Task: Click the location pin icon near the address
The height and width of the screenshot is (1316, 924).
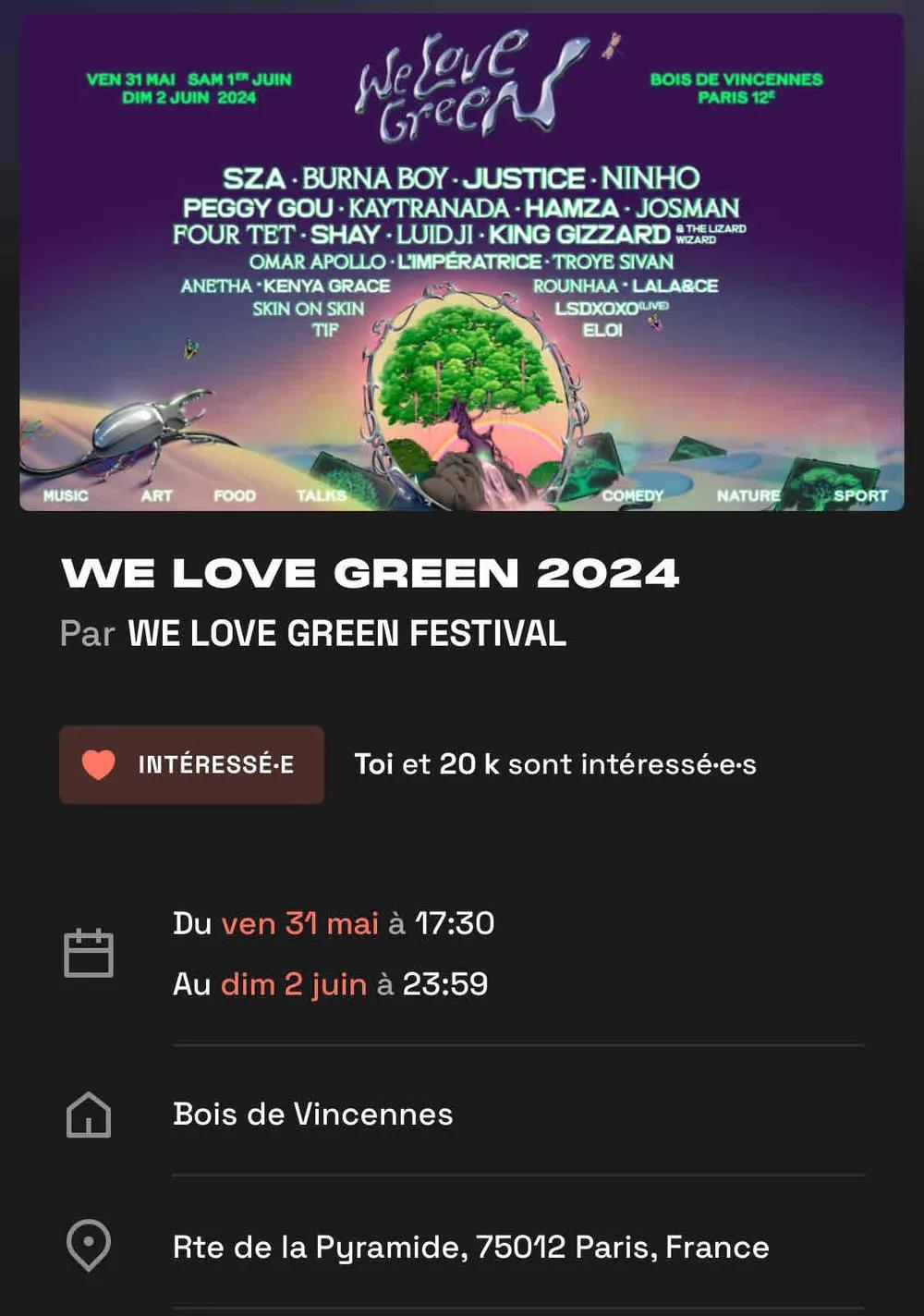Action: [x=89, y=1247]
